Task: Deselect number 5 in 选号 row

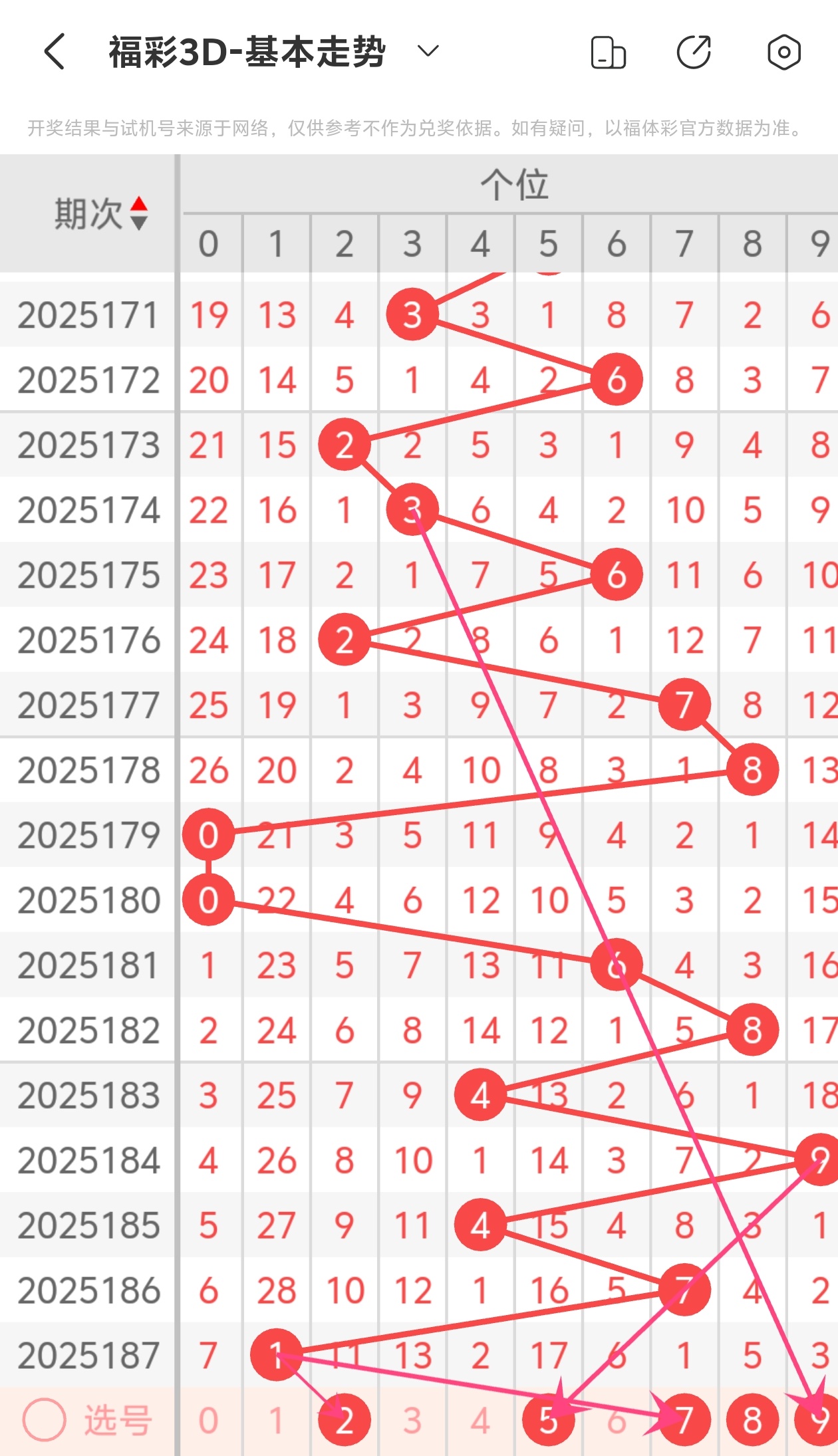Action: 548,1421
